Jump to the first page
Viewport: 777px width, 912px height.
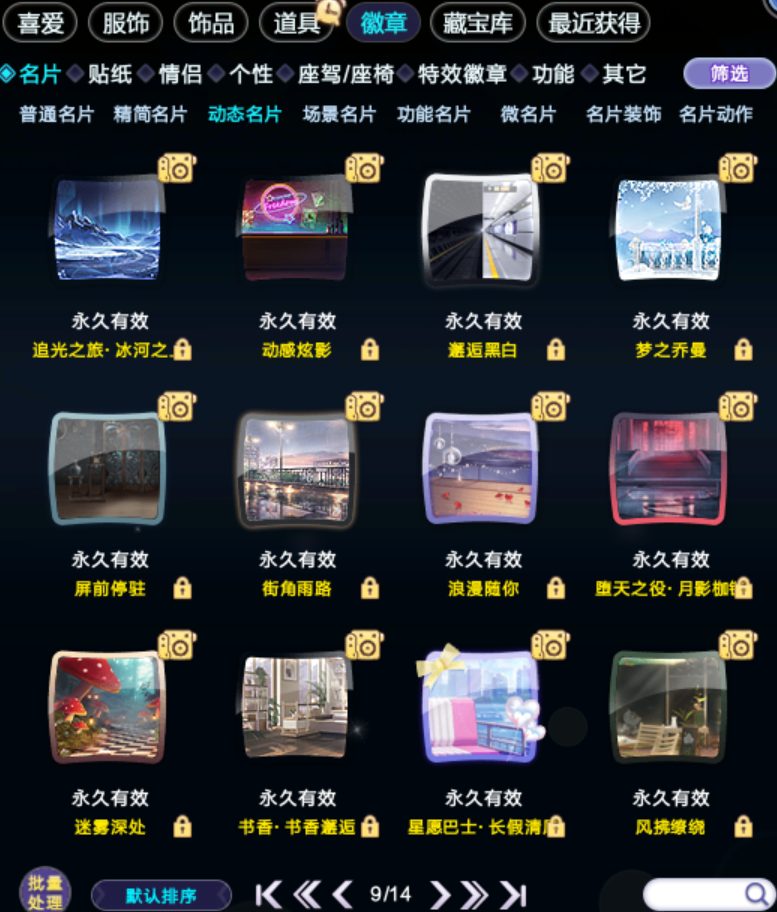point(269,895)
